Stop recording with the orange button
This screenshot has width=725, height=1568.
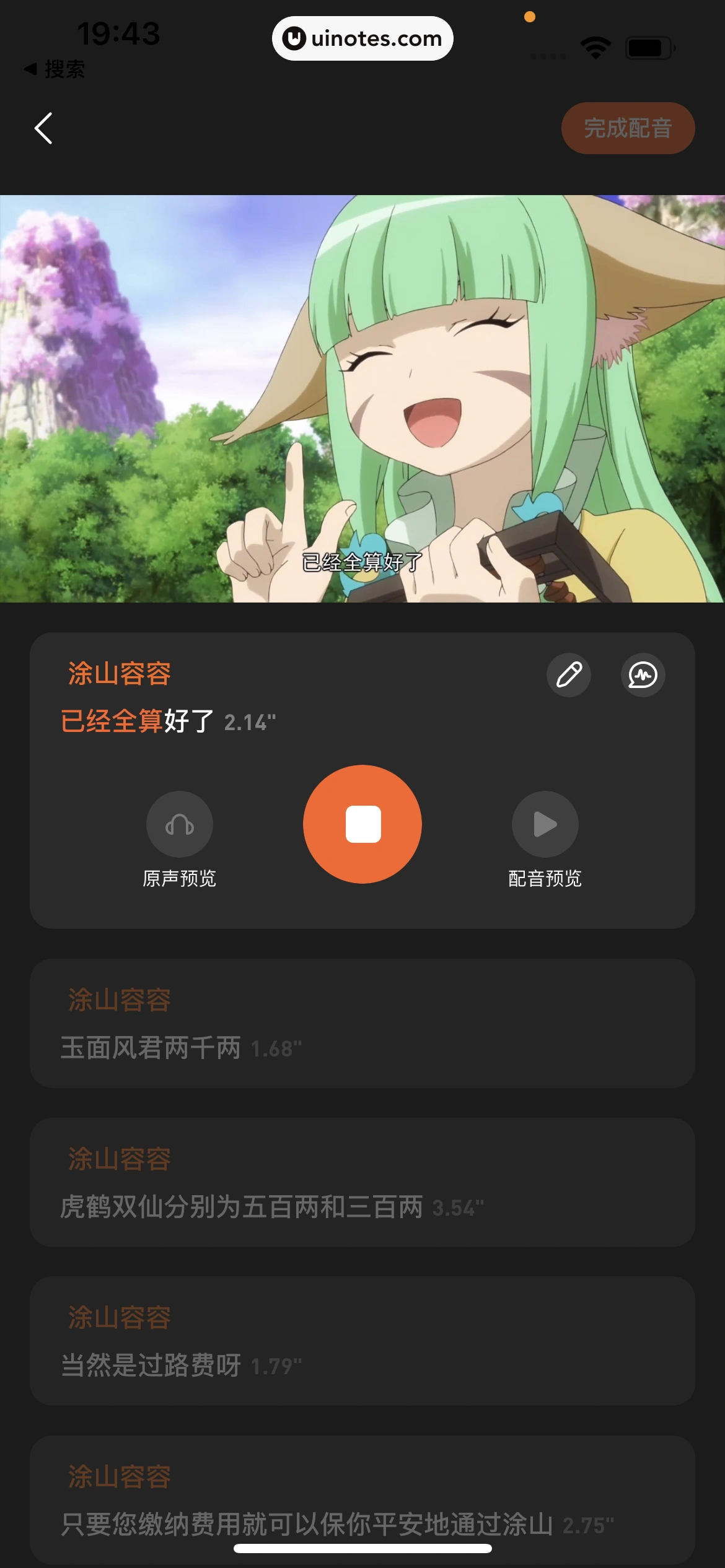coord(362,824)
